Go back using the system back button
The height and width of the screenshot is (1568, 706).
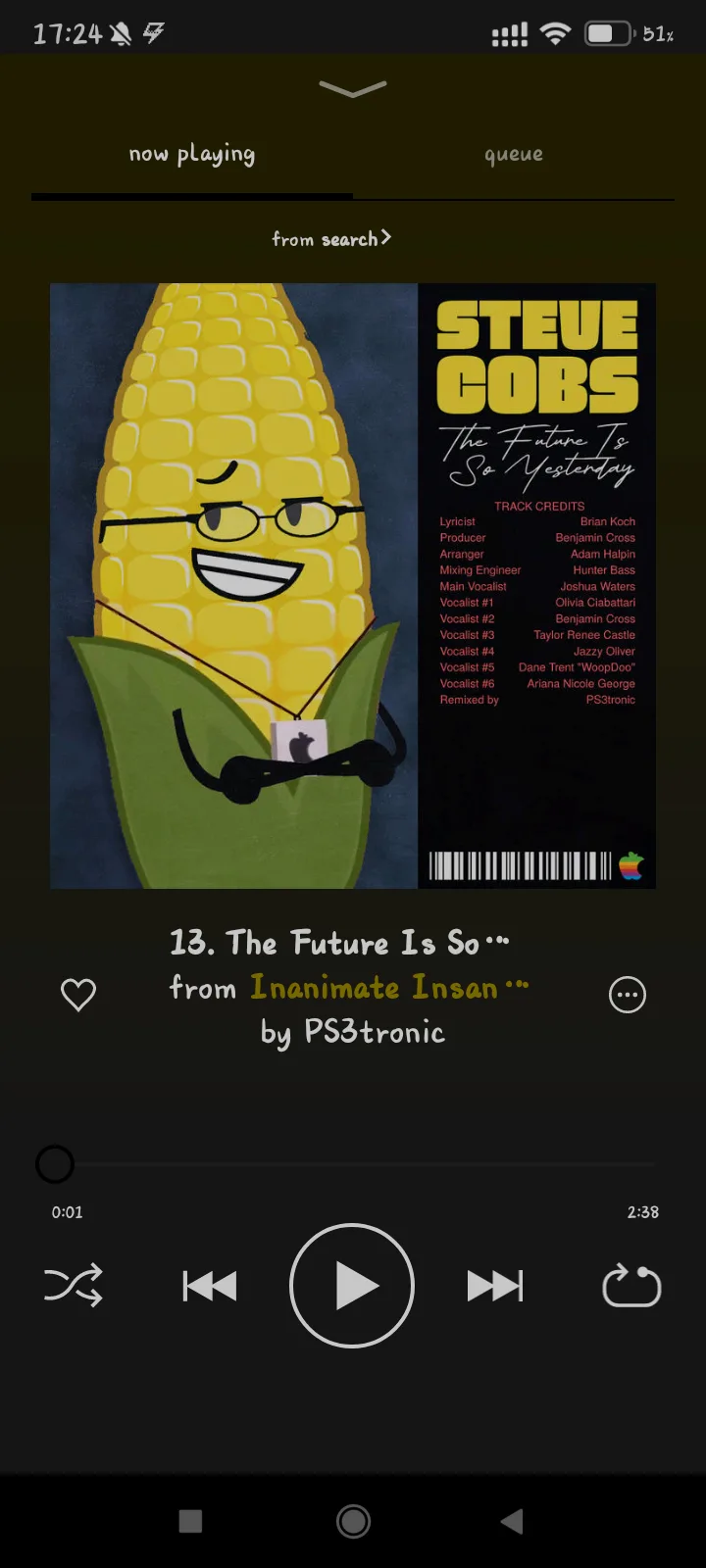(x=512, y=1521)
